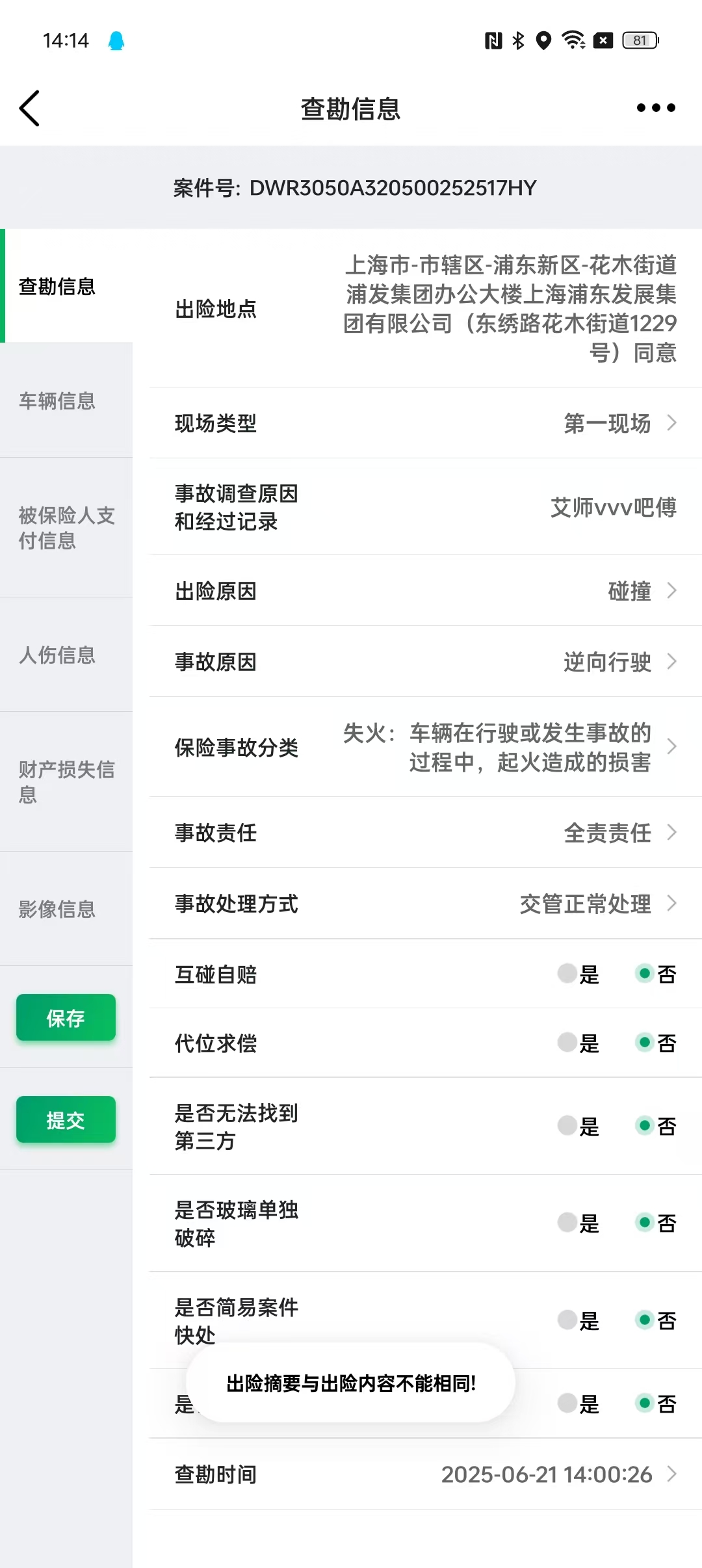The height and width of the screenshot is (1568, 702).
Task: Open the three-dot overflow menu
Action: 656,108
